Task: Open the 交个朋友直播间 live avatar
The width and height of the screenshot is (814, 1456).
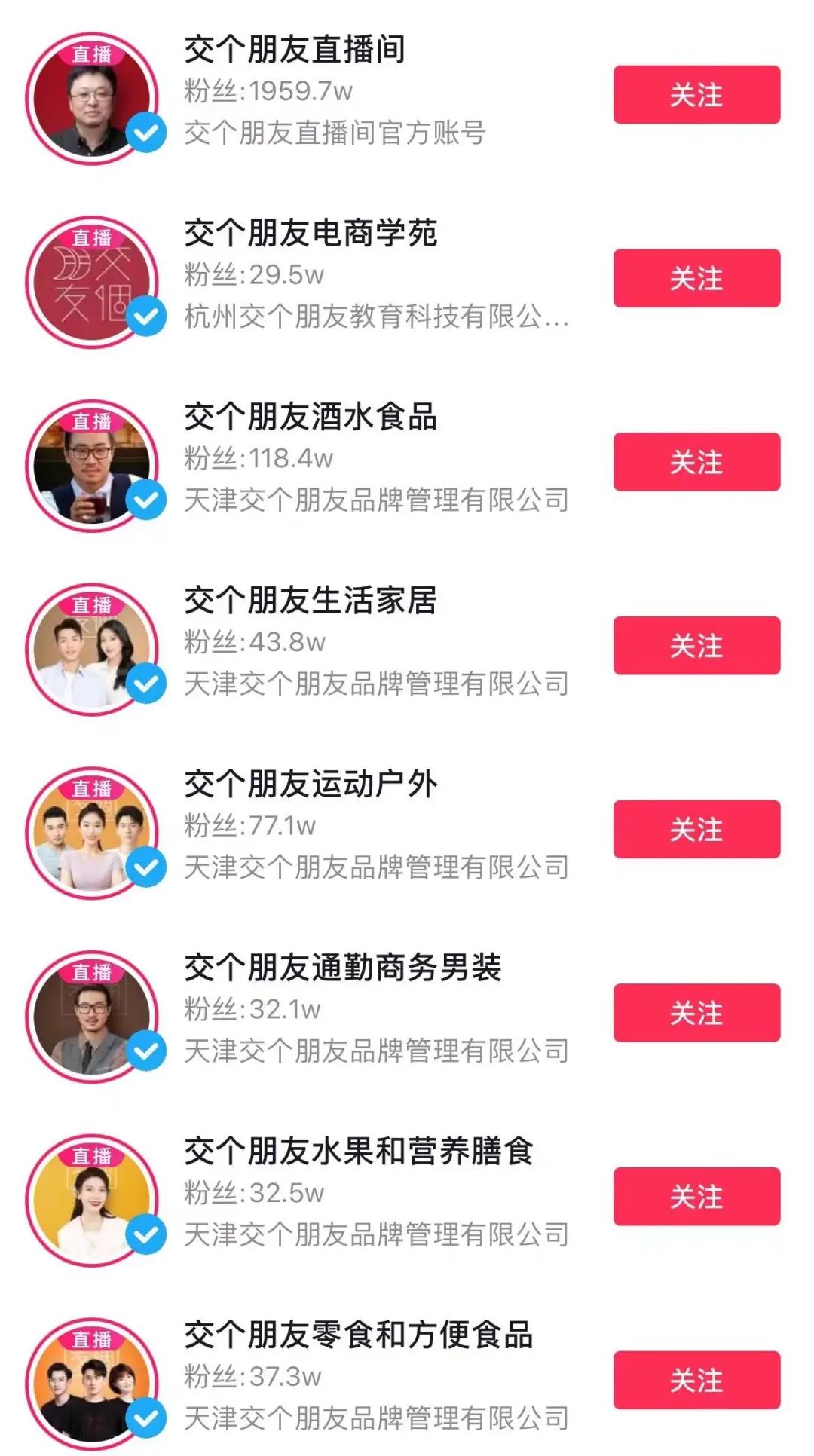Action: pyautogui.click(x=92, y=98)
